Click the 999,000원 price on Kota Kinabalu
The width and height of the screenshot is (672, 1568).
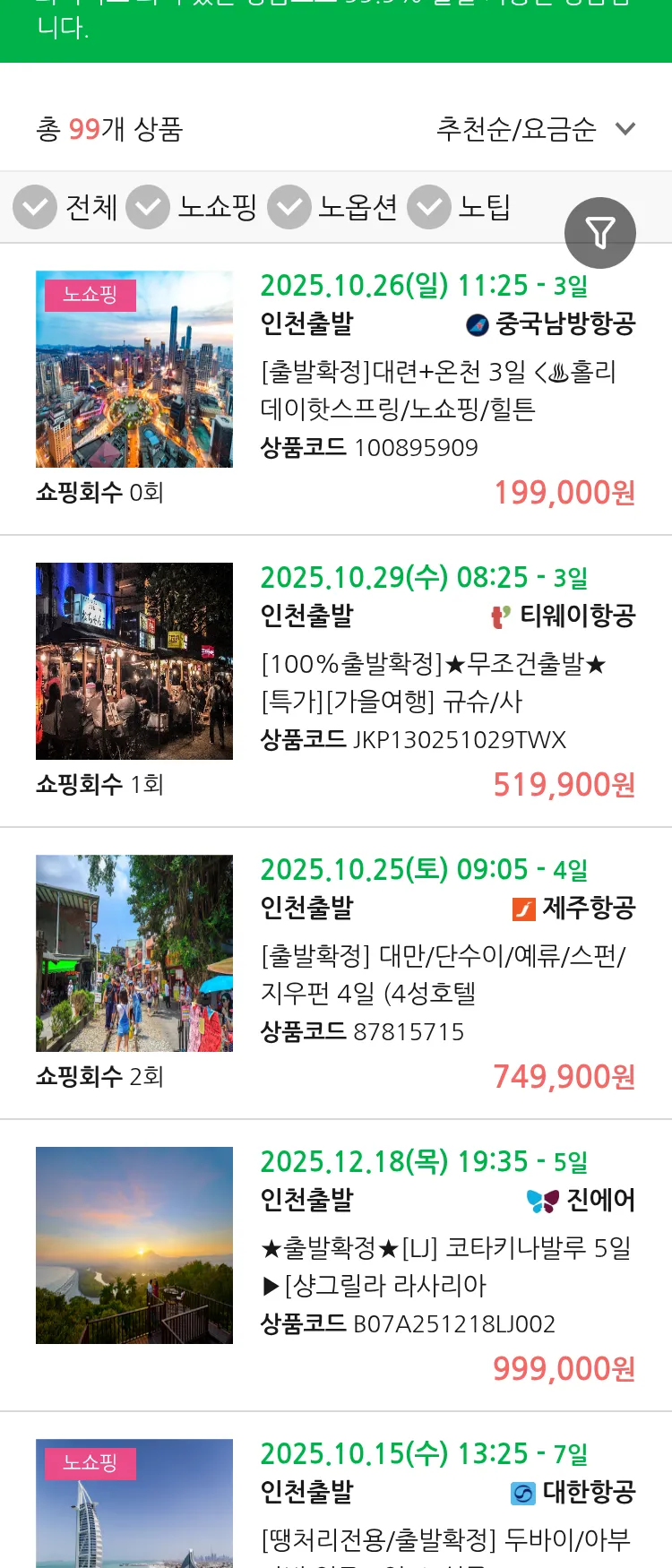[564, 1369]
